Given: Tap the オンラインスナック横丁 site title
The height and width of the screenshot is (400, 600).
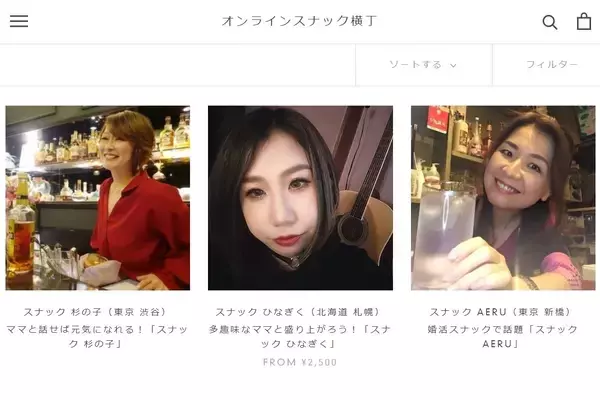Looking at the screenshot, I should pos(300,21).
